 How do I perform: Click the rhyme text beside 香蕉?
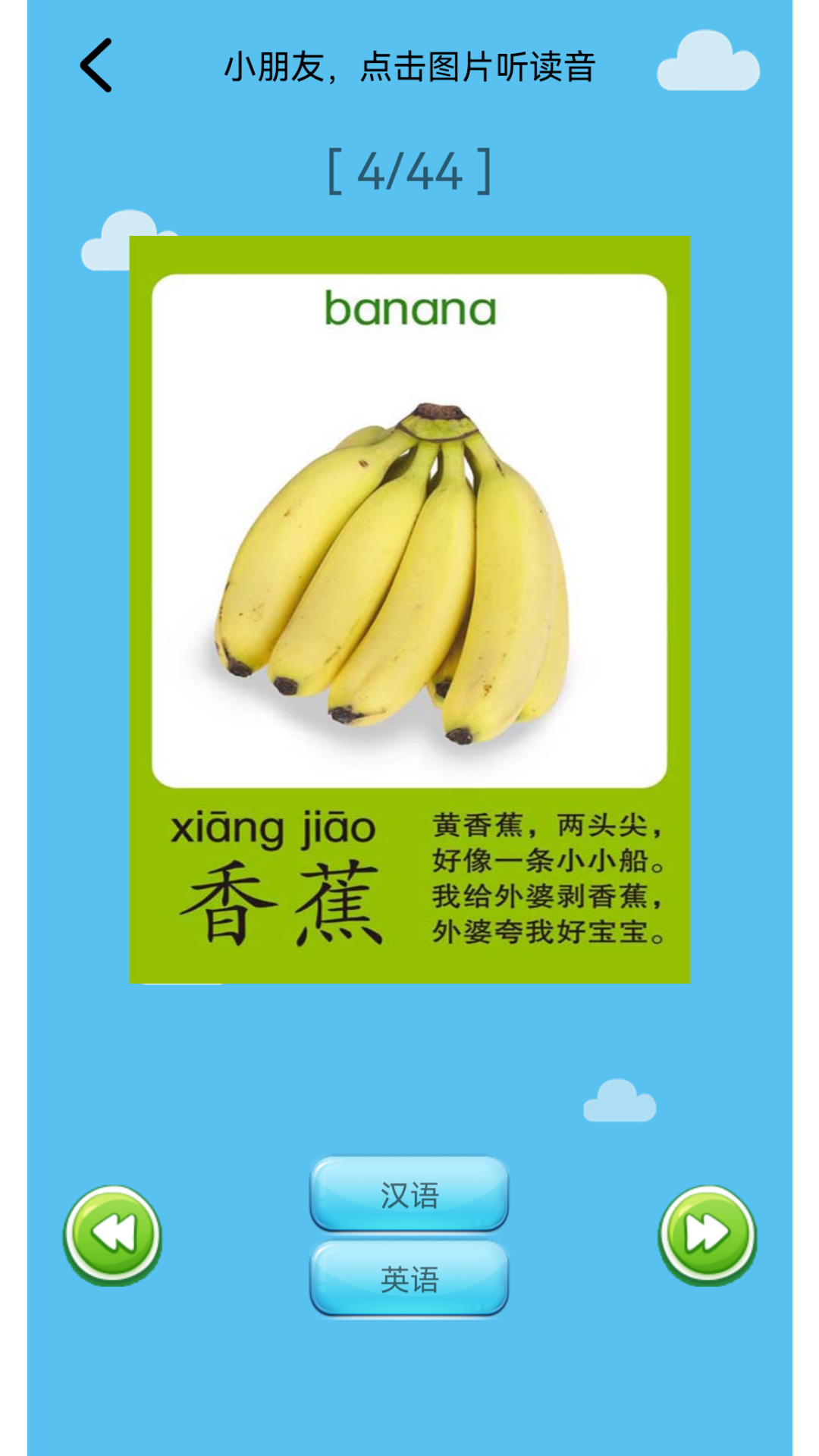pos(550,876)
